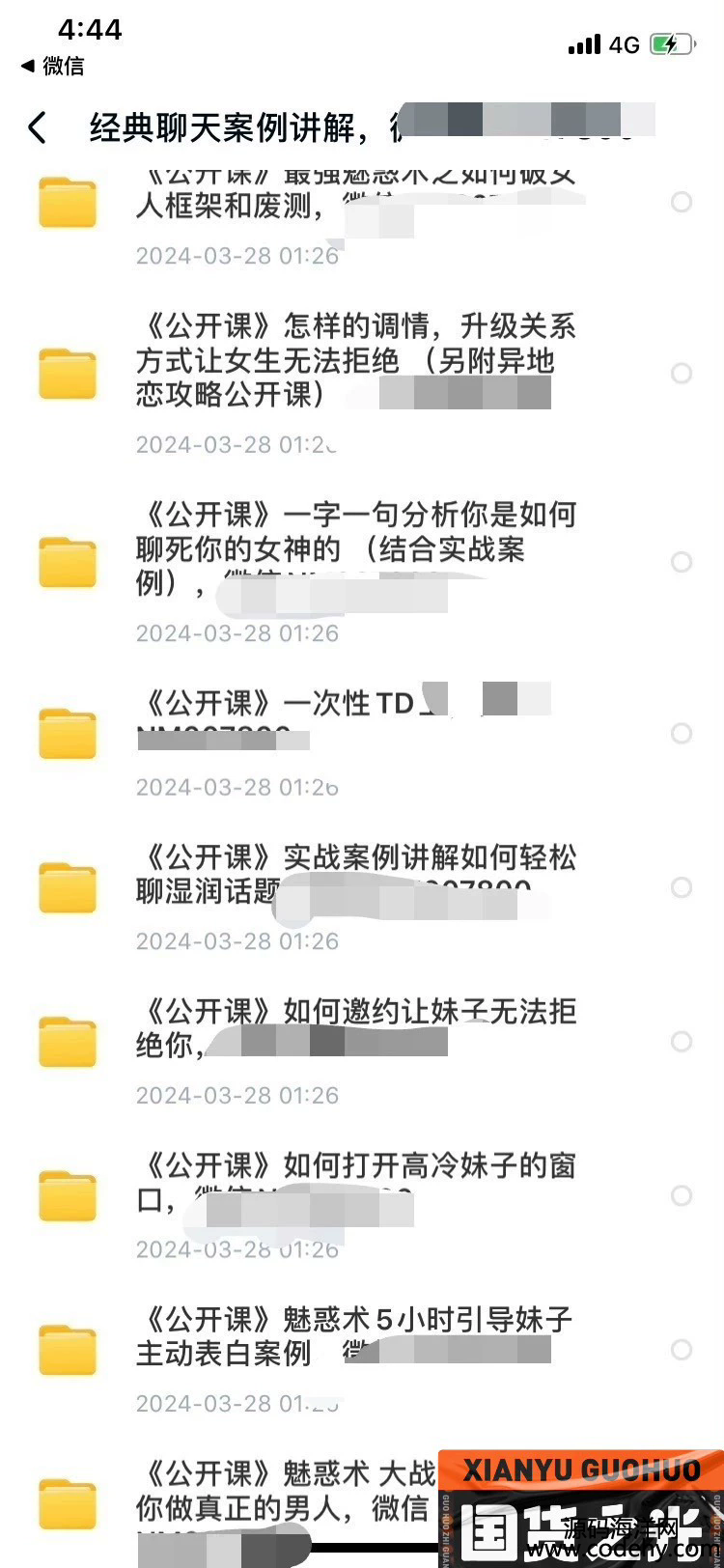Open the folder 一字一句分析你是如何聊死你的女神的
Image resolution: width=724 pixels, height=1568 pixels.
click(355, 548)
